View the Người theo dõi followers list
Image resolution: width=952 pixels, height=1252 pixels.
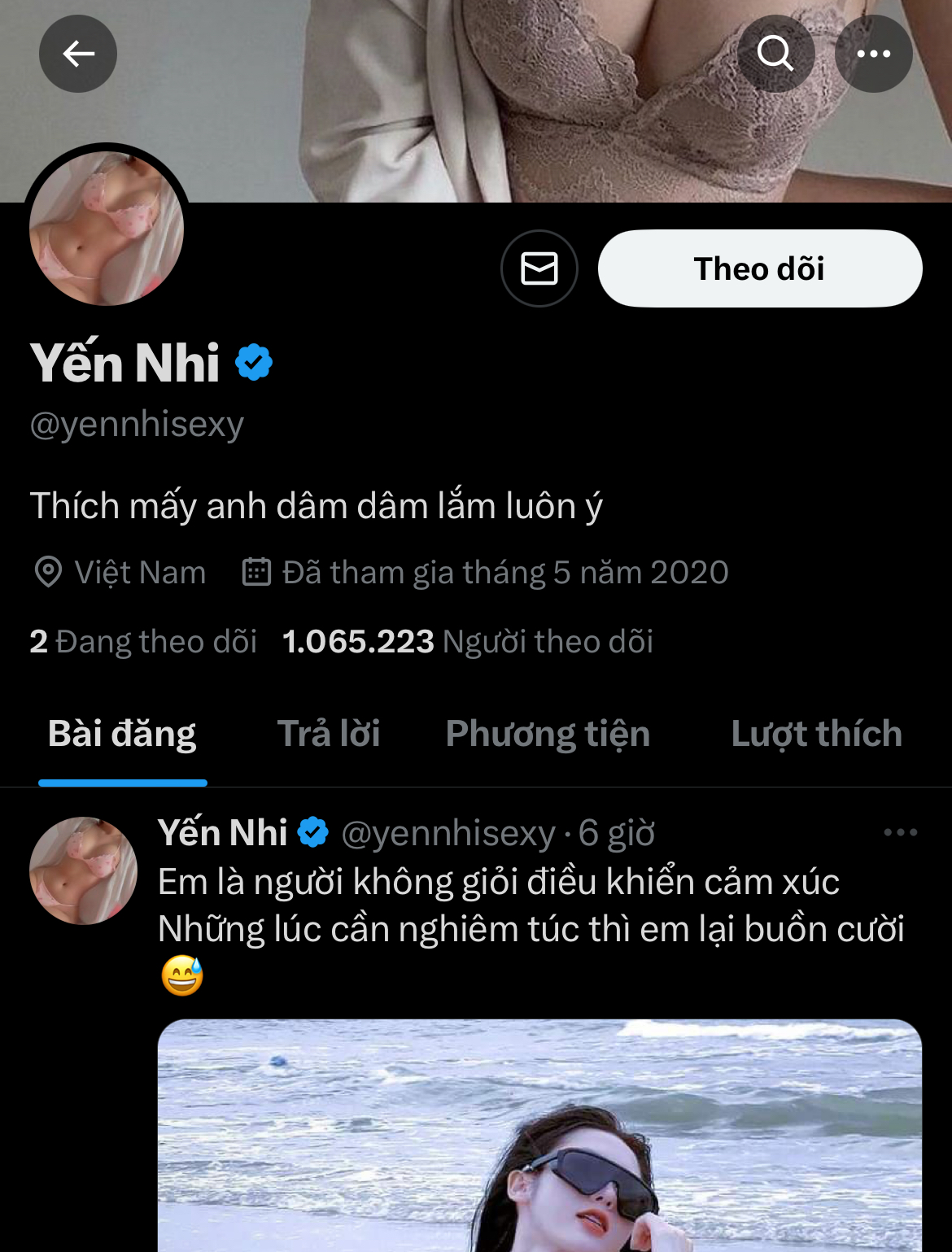(468, 642)
